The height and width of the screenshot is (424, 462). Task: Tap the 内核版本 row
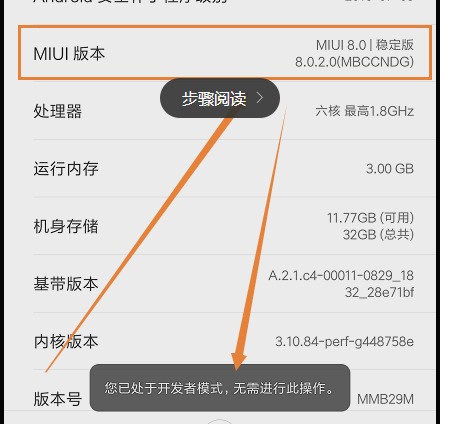click(x=220, y=341)
